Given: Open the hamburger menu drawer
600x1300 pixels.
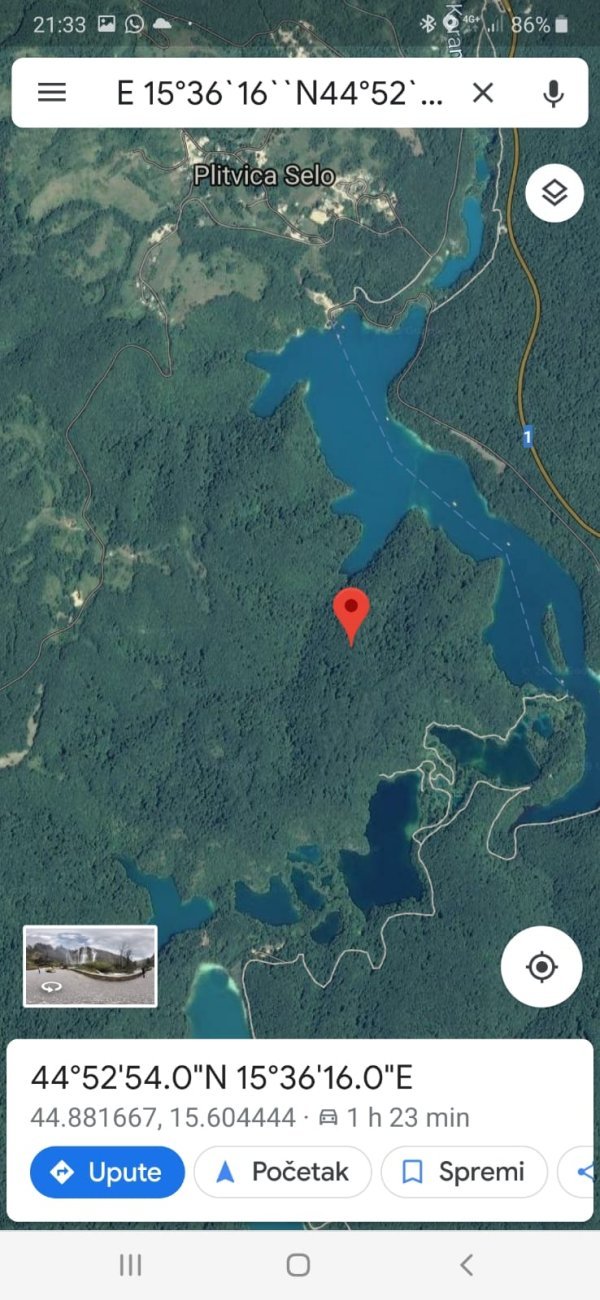Looking at the screenshot, I should 52,93.
